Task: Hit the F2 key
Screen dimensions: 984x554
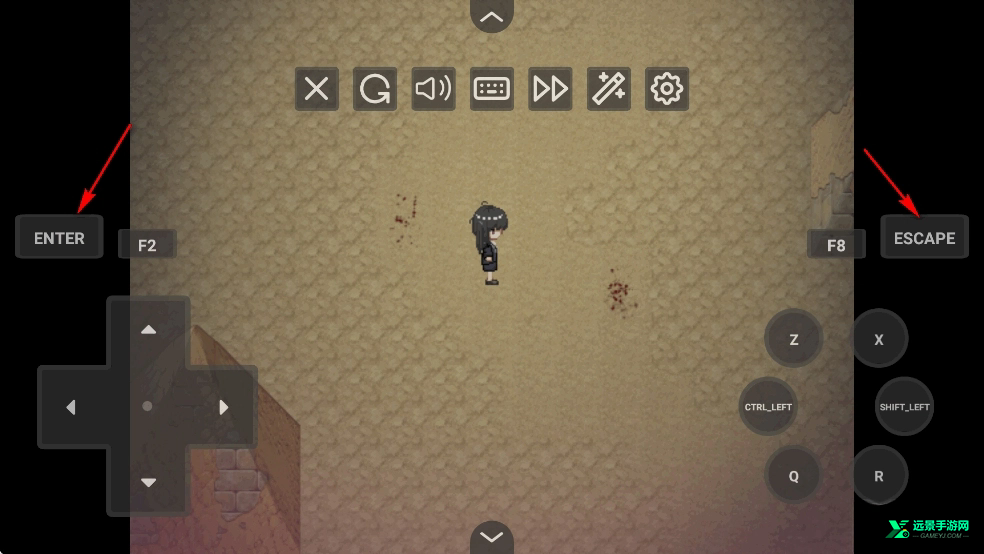Action: click(x=147, y=245)
